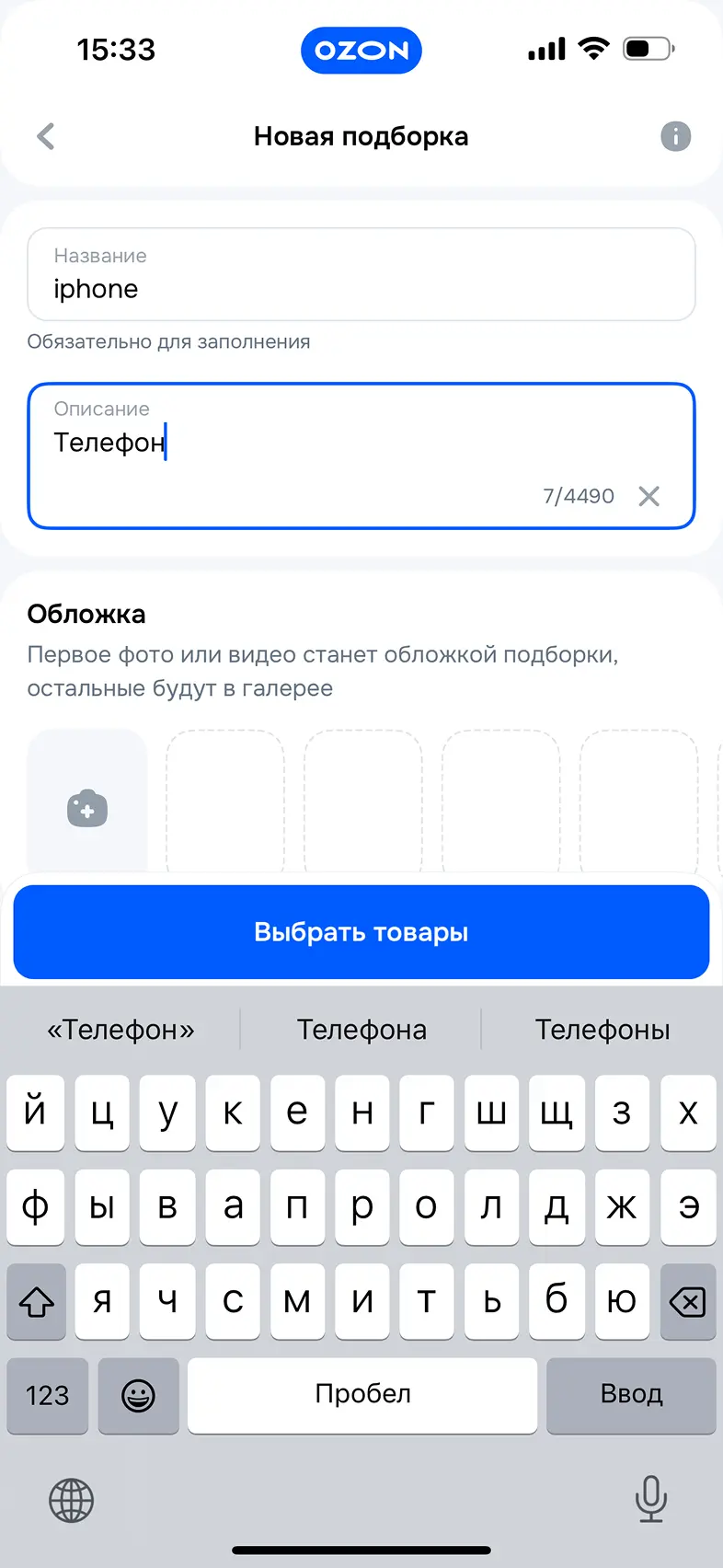Focus the Описание text field
Screen dimensions: 723x1568
(x=361, y=455)
